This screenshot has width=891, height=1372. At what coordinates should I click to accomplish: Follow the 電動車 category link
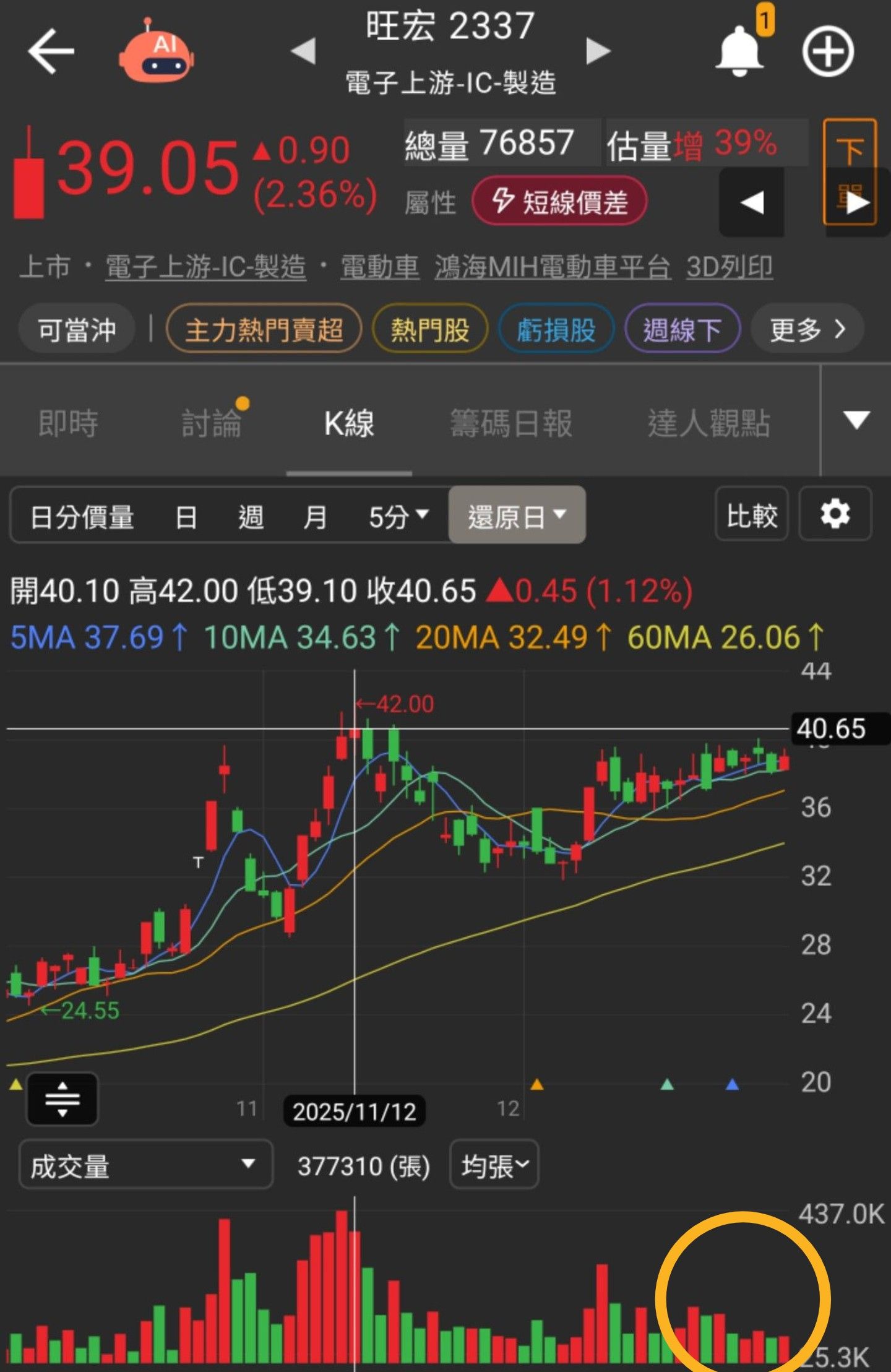point(379,267)
